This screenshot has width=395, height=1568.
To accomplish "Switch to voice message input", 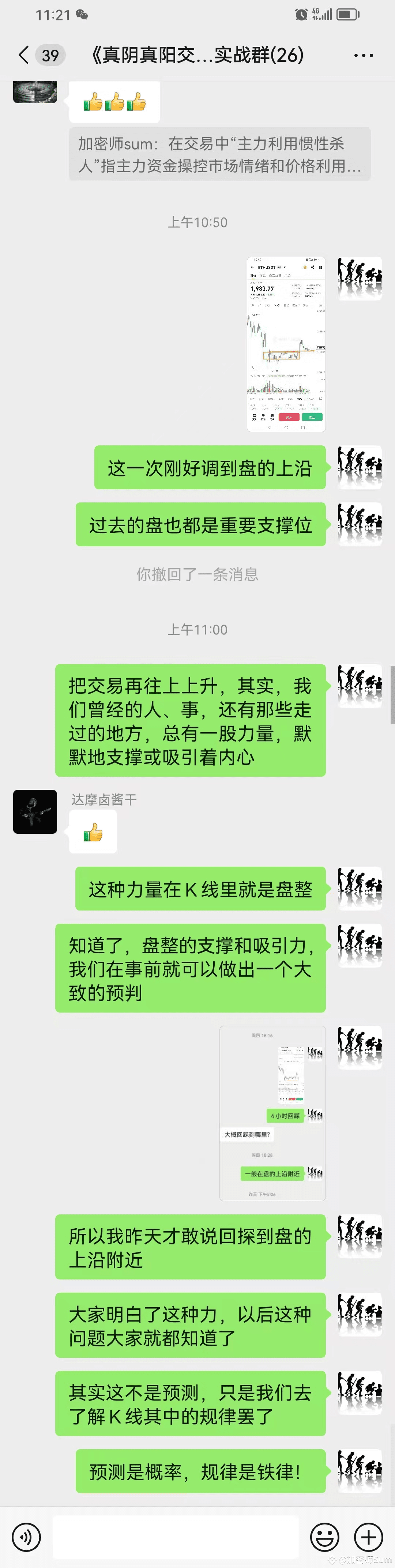I will (26, 1536).
